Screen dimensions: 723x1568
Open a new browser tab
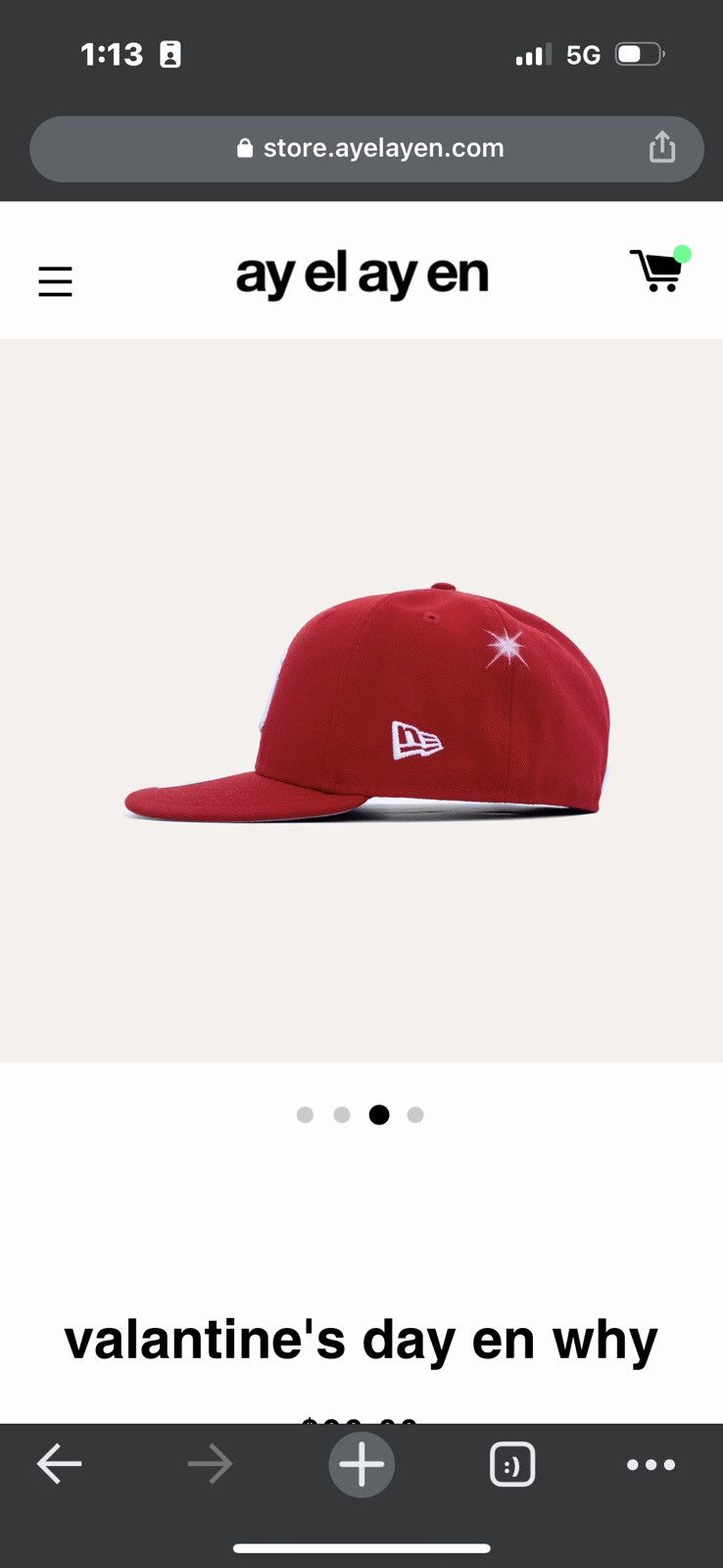click(361, 1465)
